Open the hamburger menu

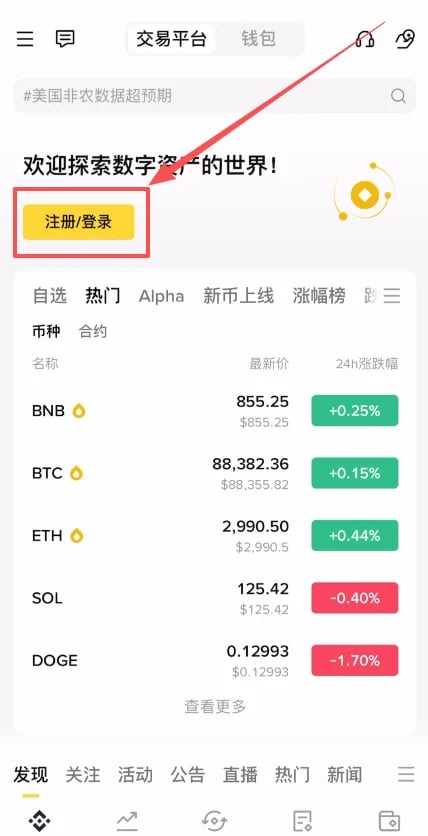pyautogui.click(x=25, y=39)
